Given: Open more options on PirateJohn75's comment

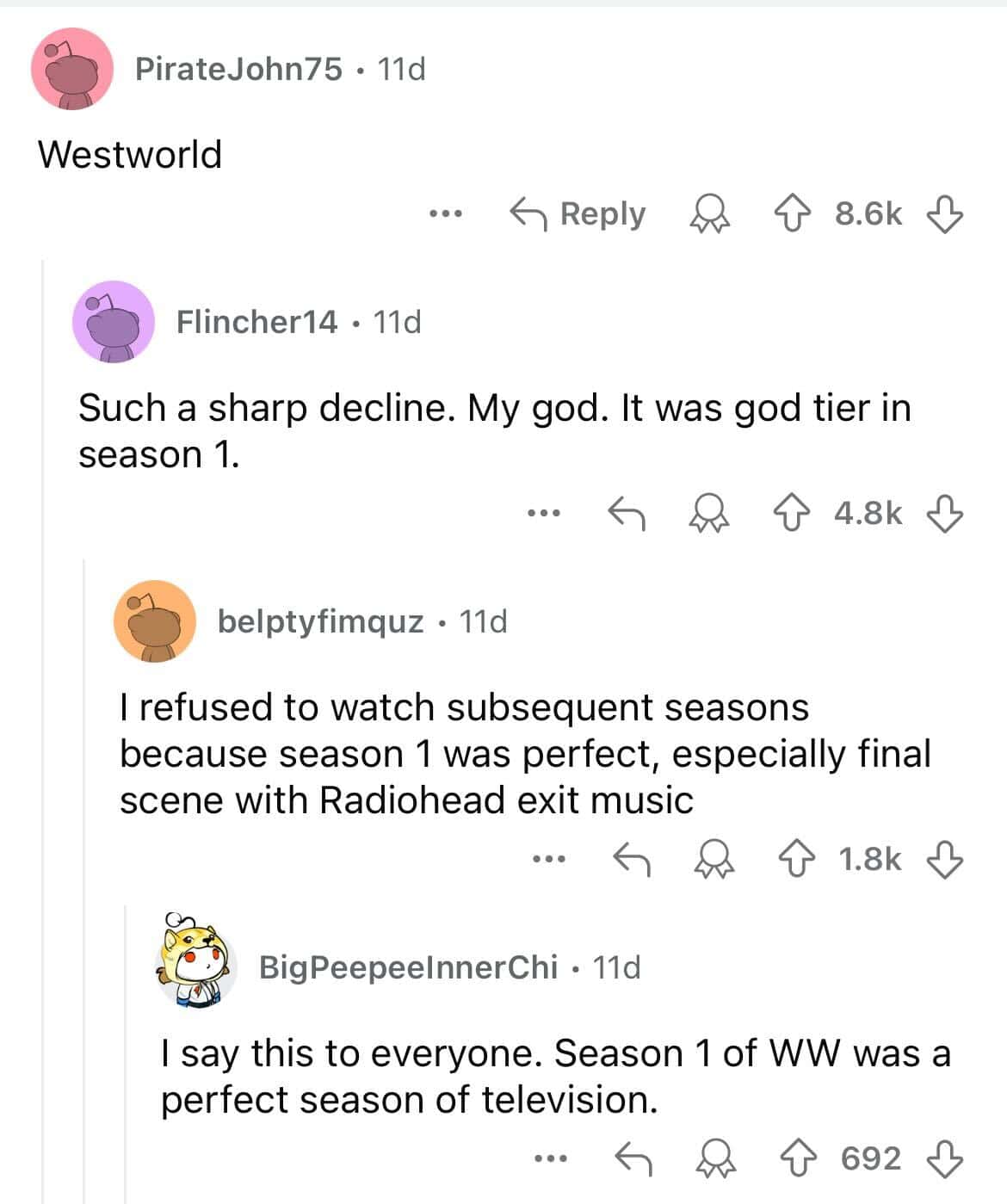Looking at the screenshot, I should 447,213.
